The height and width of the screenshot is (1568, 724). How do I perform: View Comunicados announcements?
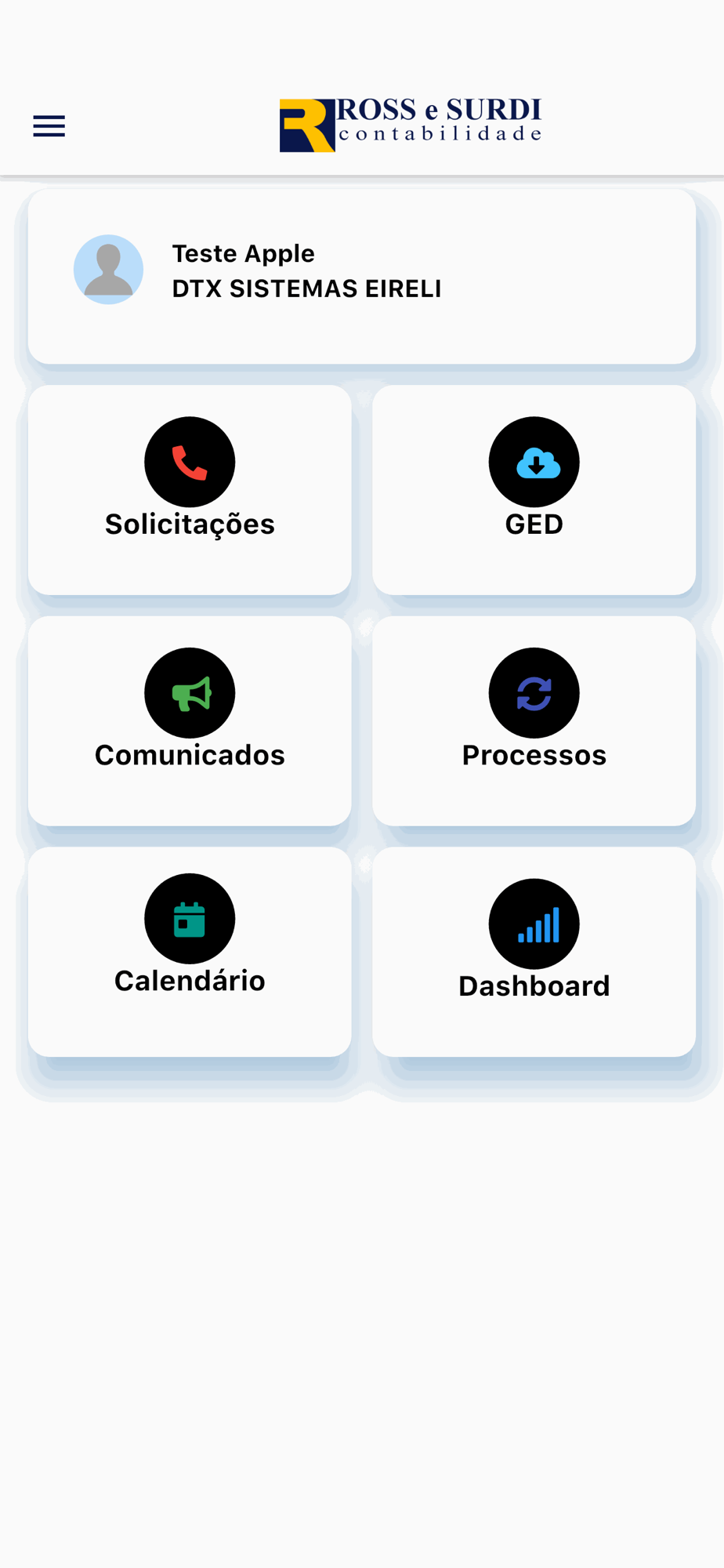pos(190,720)
